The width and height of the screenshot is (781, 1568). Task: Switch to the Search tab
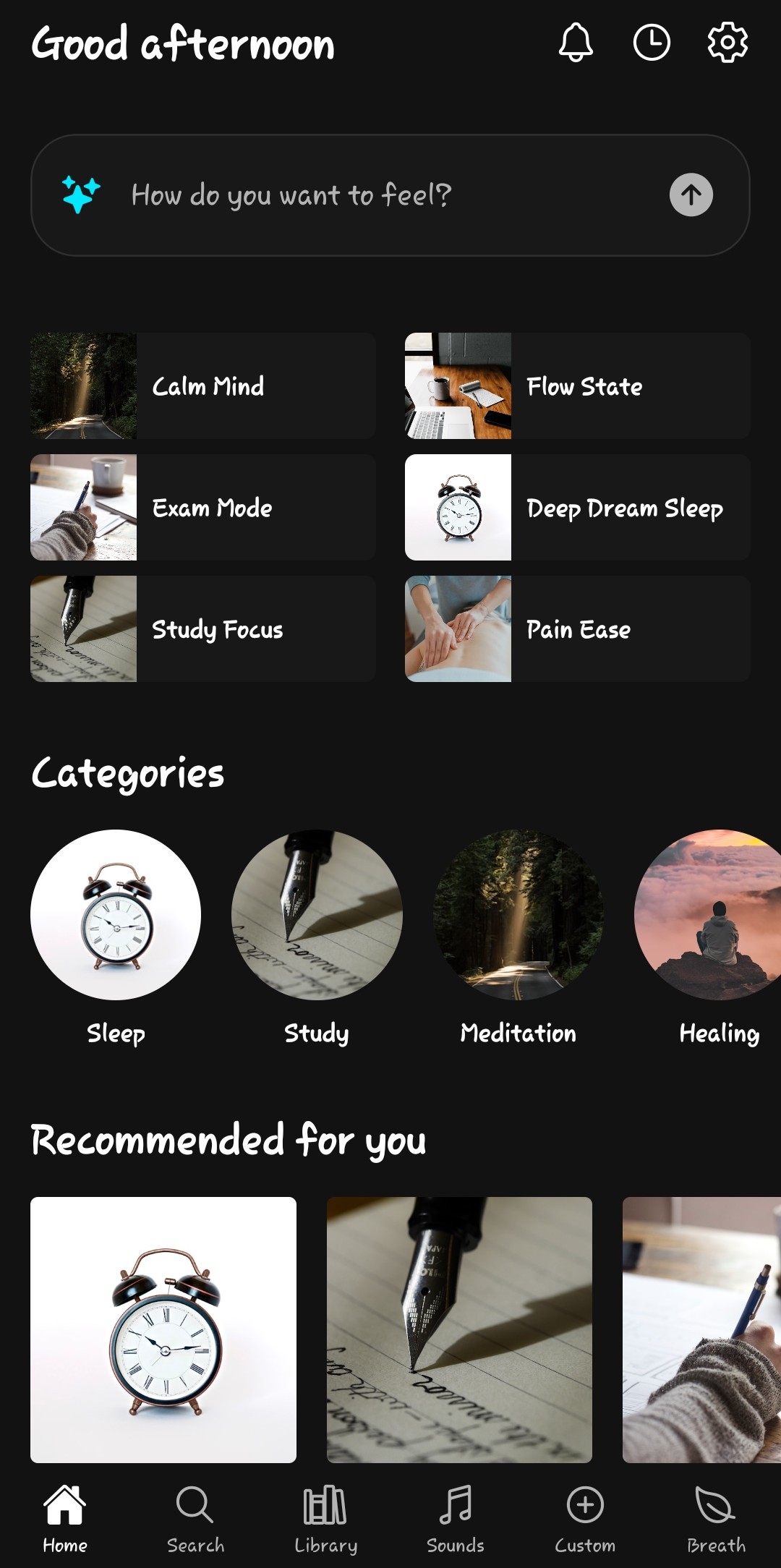tap(195, 1519)
